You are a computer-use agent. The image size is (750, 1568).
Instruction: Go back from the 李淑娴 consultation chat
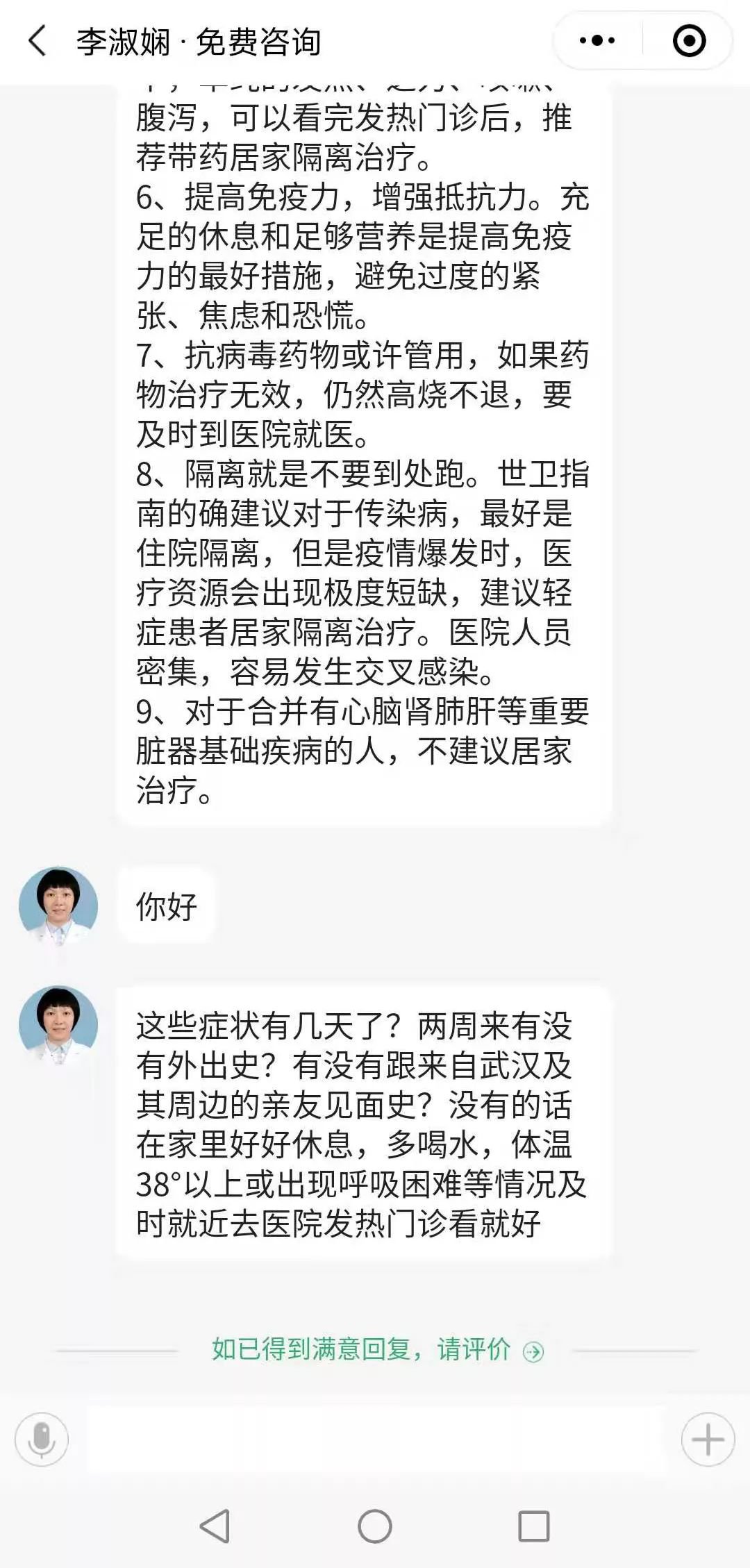coord(37,41)
